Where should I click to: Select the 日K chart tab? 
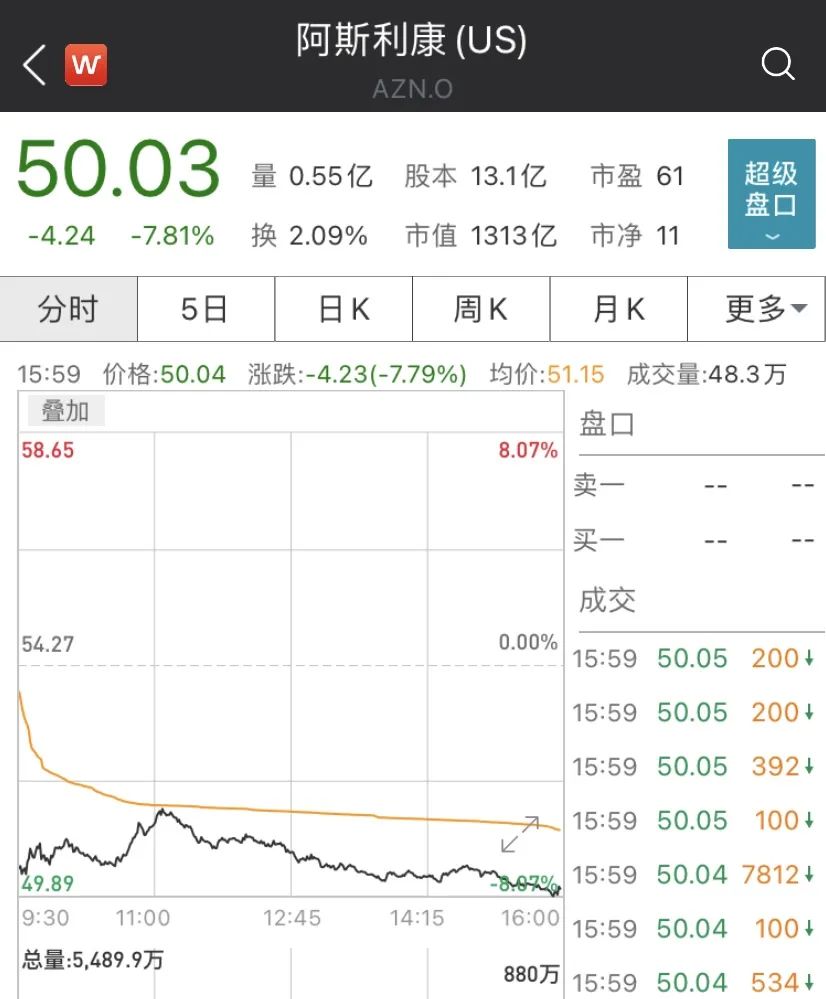pos(343,309)
